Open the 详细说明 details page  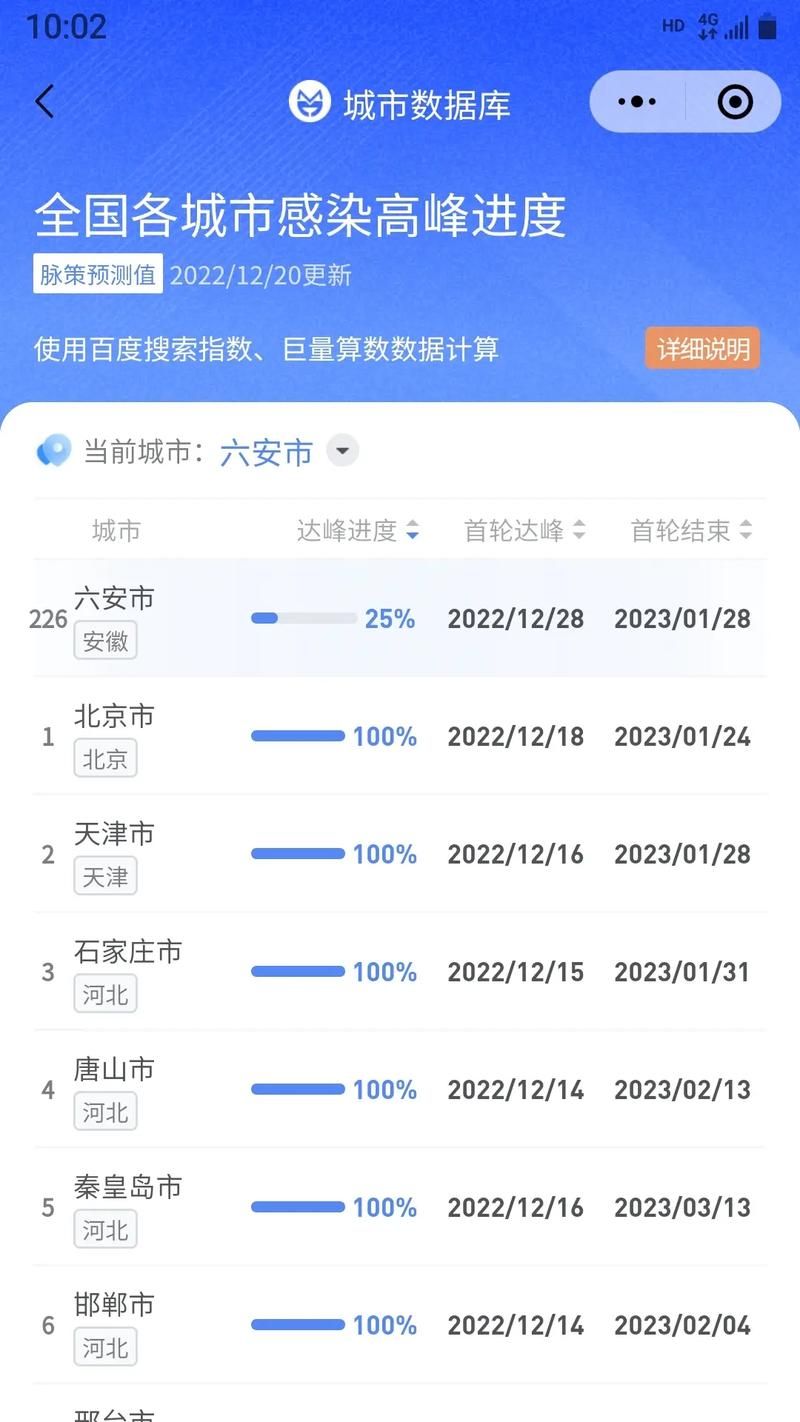coord(702,348)
